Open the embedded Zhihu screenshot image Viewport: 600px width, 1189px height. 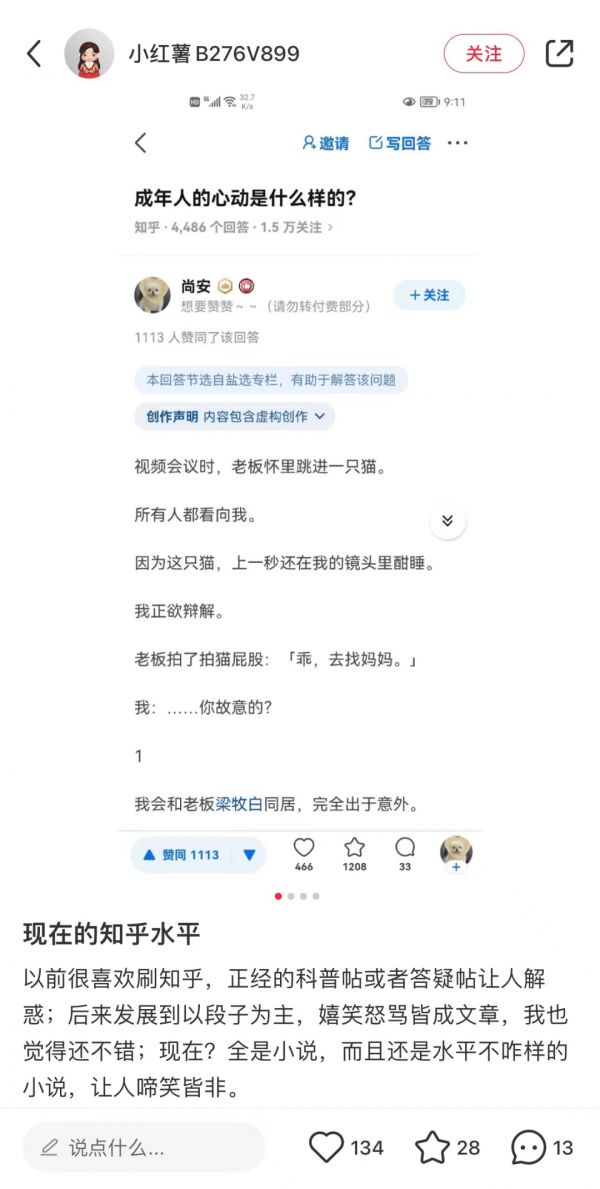coord(300,480)
